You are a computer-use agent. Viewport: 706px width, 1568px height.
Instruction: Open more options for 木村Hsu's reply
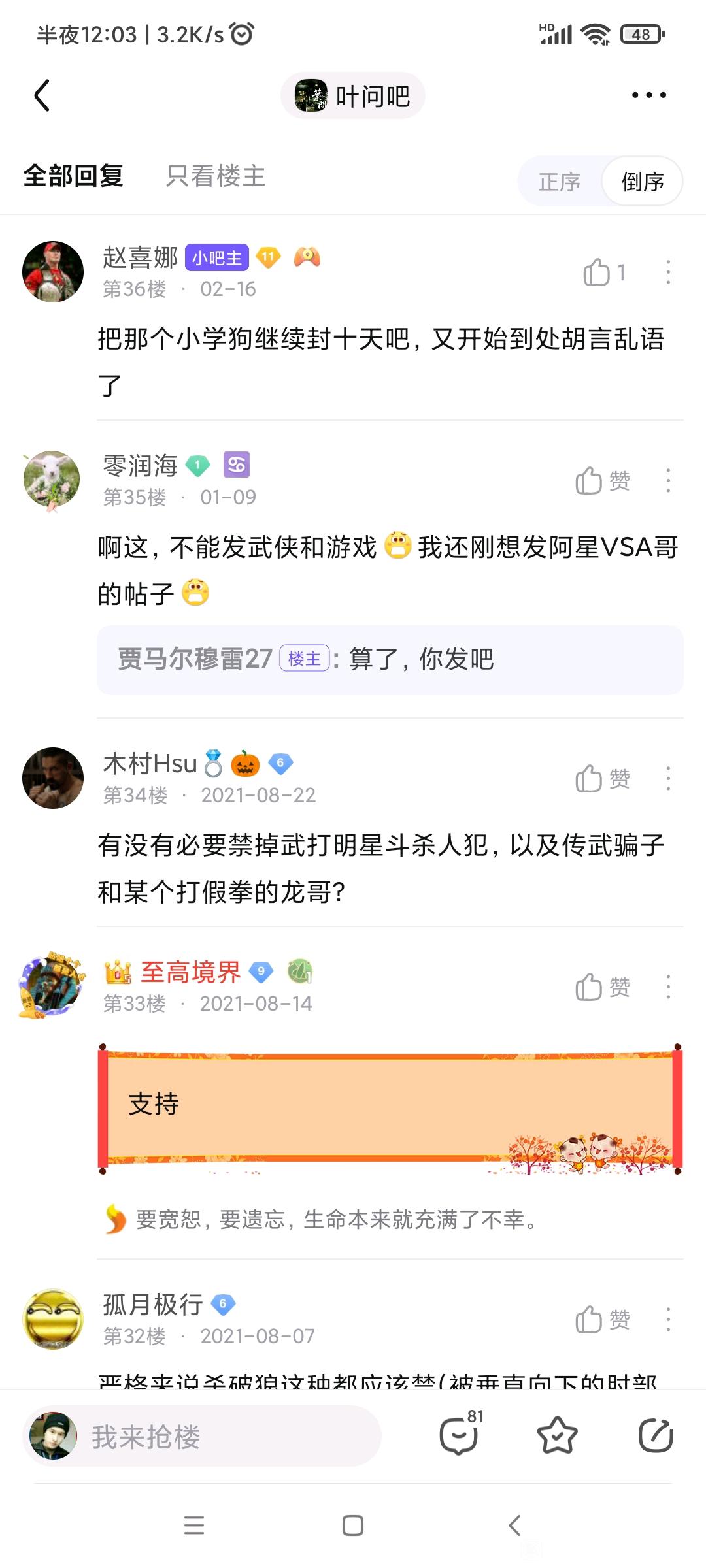tap(668, 779)
